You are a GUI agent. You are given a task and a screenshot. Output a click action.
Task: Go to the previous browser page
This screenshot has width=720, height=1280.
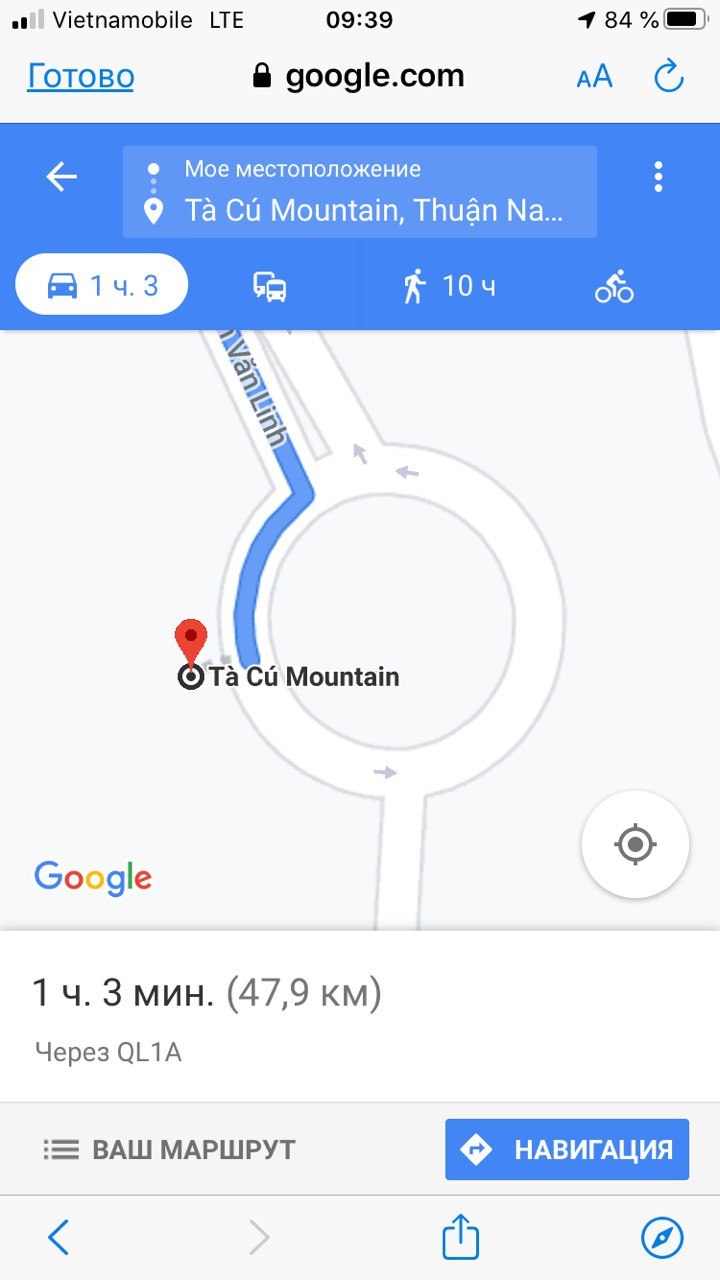(59, 1238)
